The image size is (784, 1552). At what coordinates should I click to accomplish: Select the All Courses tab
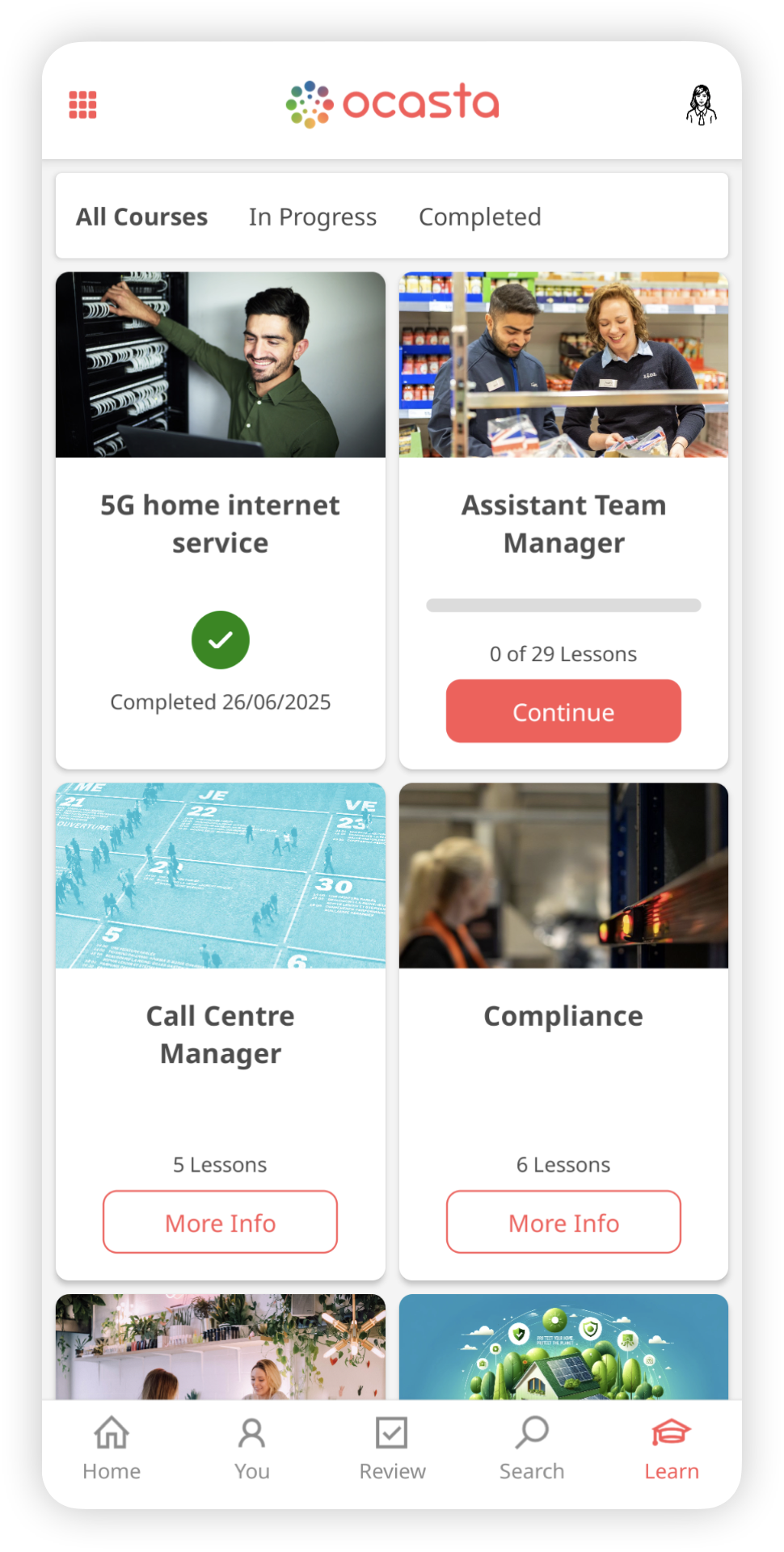[141, 217]
